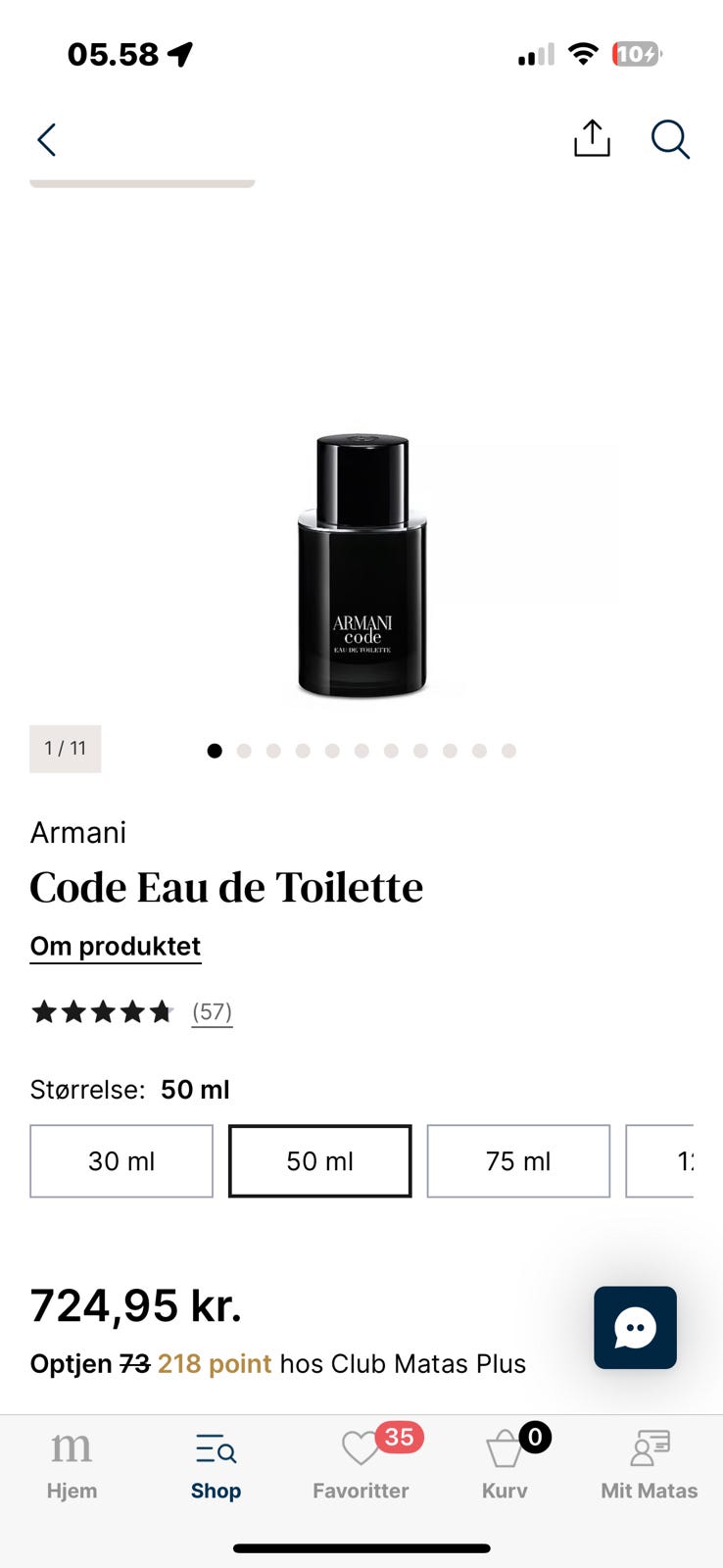Viewport: 723px width, 1568px height.
Task: Open the search function
Action: tap(671, 139)
